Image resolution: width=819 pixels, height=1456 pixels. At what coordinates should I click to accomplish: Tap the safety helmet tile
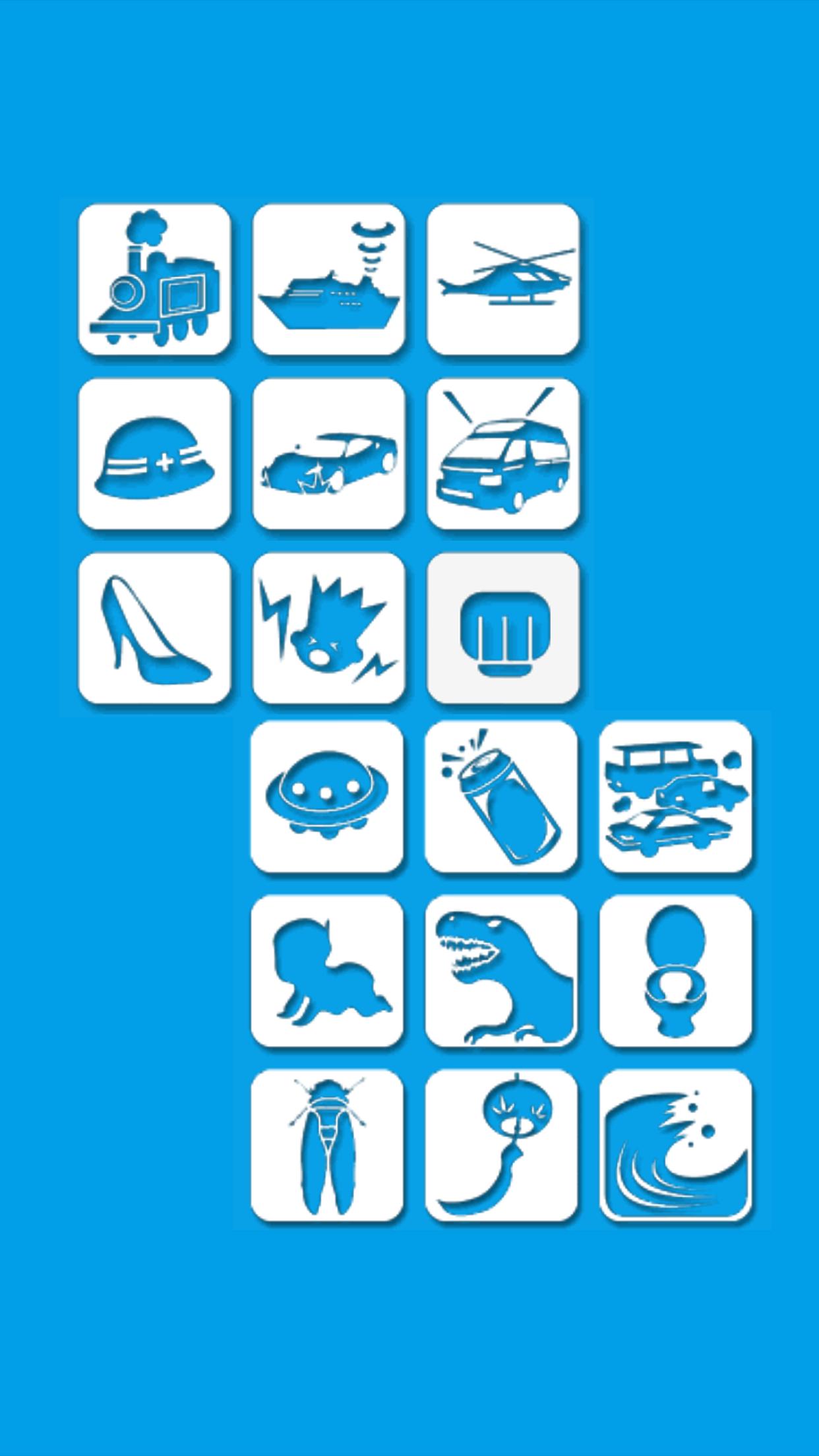(x=154, y=454)
